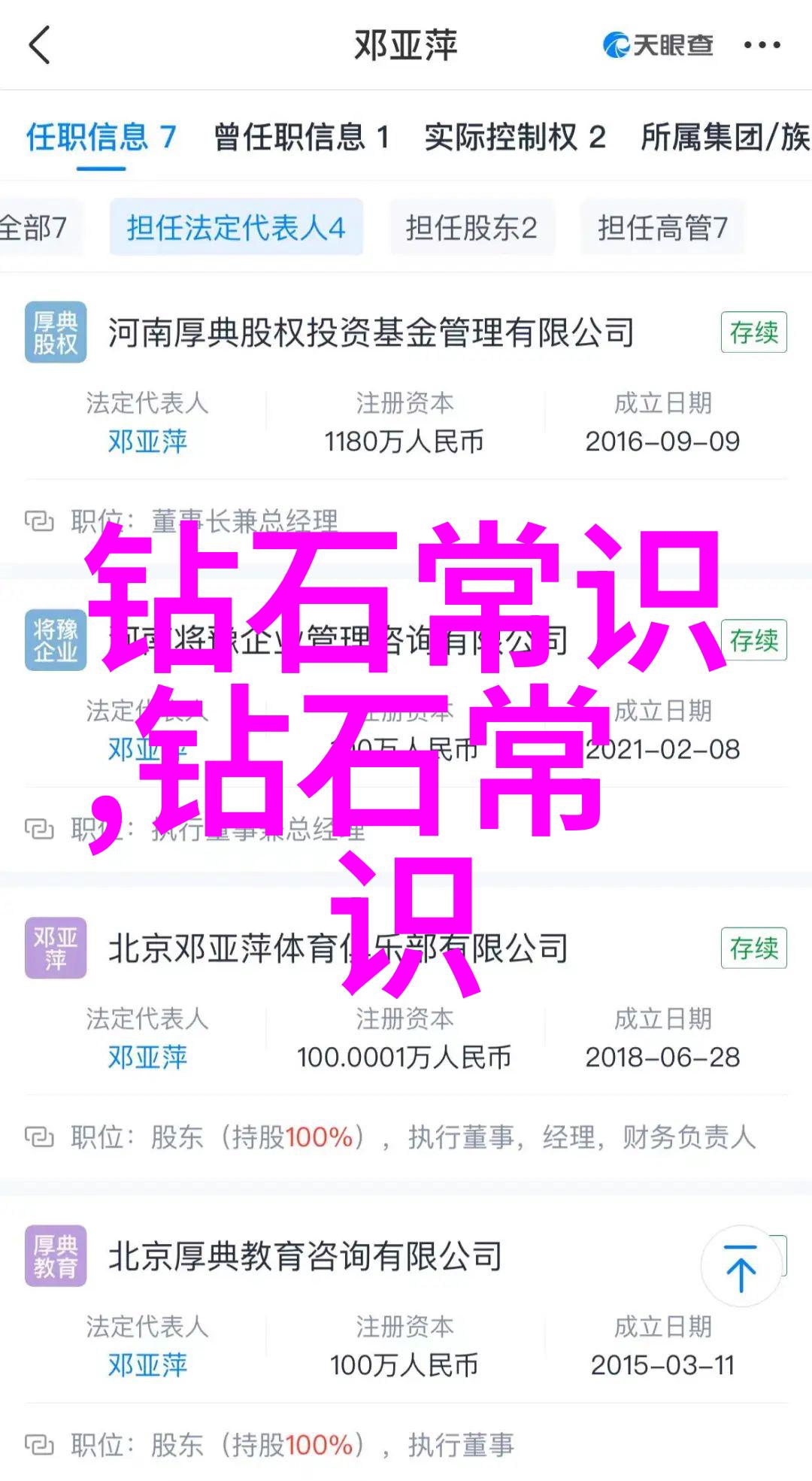Switch to the 曾任职信息 1 tab
The height and width of the screenshot is (1481, 812).
click(x=301, y=138)
